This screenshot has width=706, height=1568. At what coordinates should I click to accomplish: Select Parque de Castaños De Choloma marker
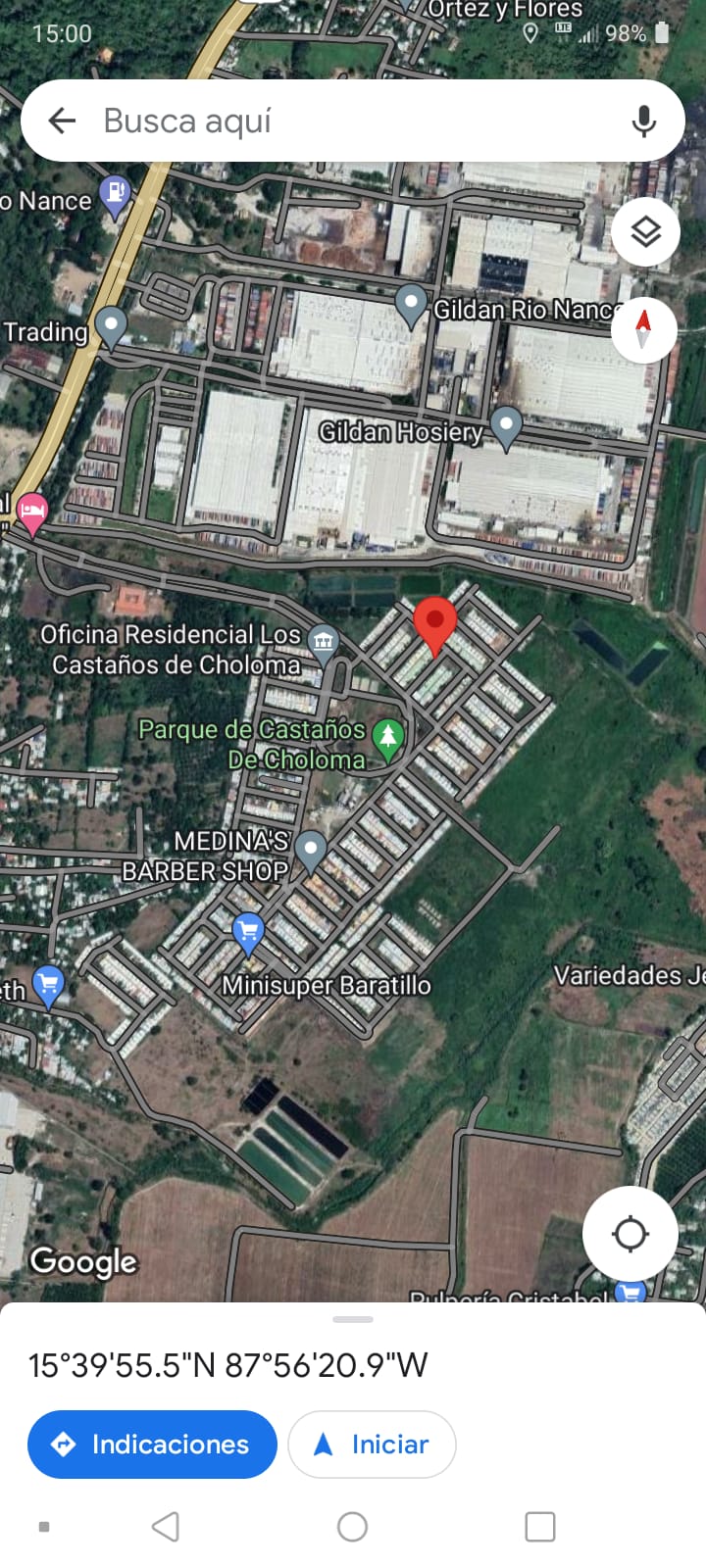tap(388, 738)
